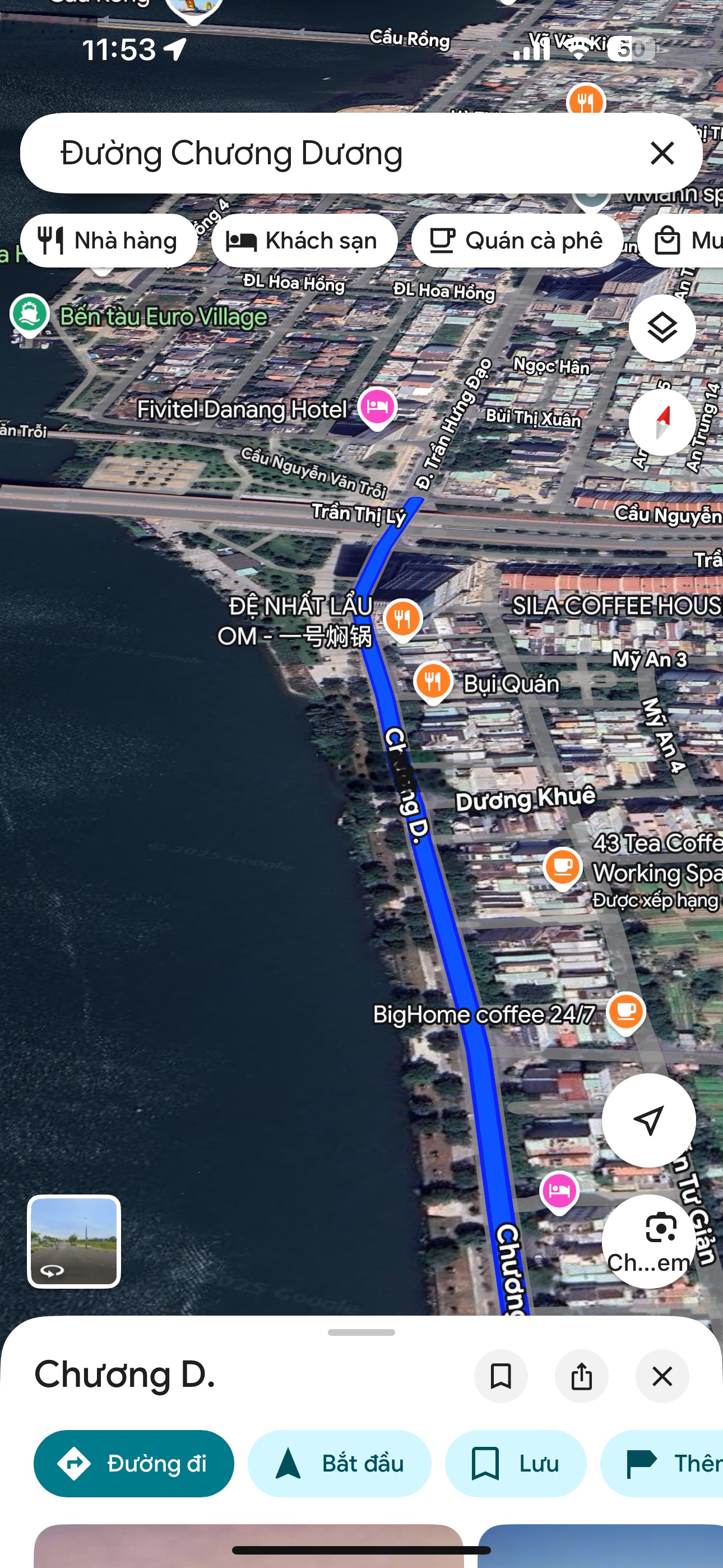Image resolution: width=723 pixels, height=1568 pixels.
Task: Close the Chương D. info panel
Action: (661, 1376)
